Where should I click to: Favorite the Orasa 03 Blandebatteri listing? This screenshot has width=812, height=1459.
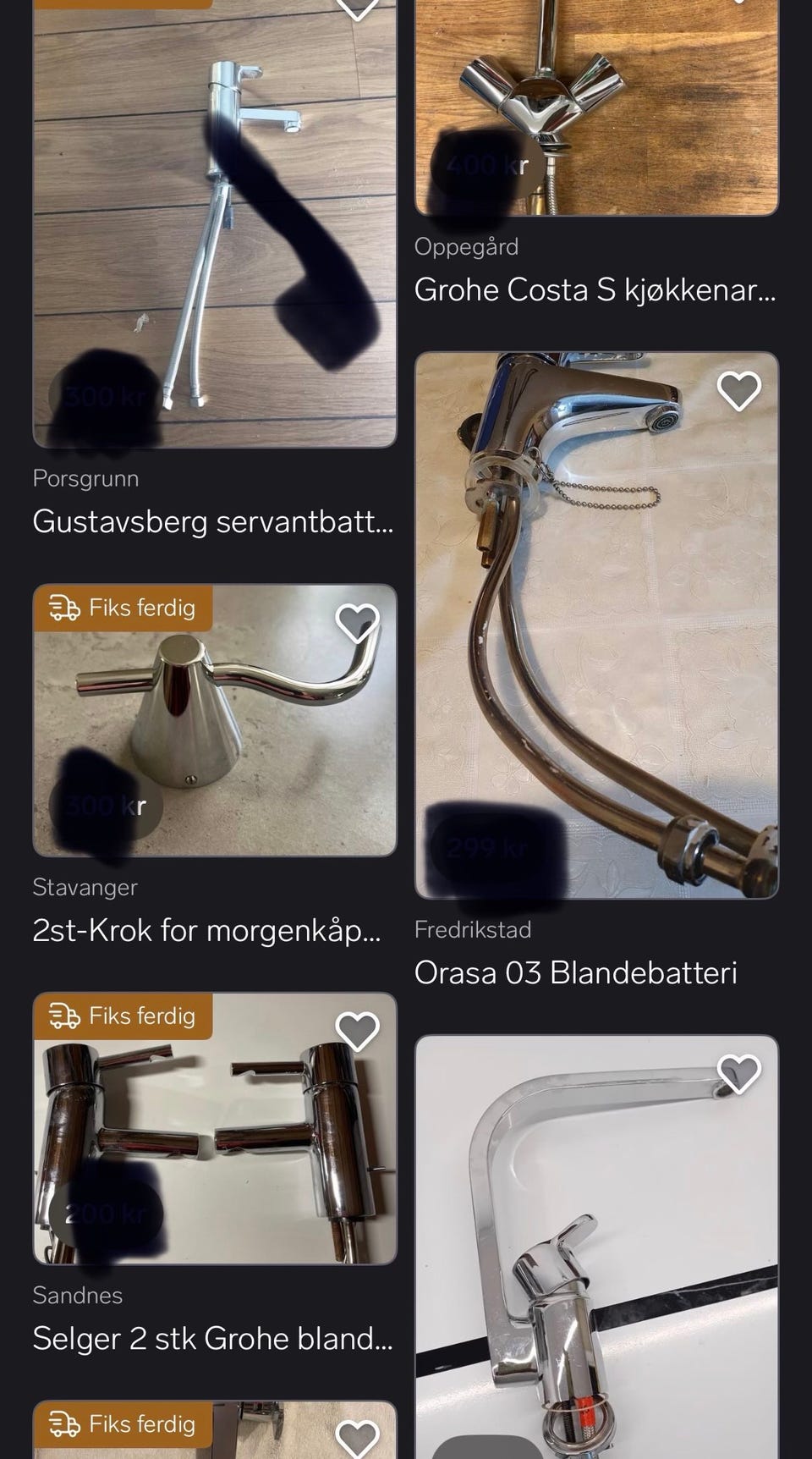(738, 393)
